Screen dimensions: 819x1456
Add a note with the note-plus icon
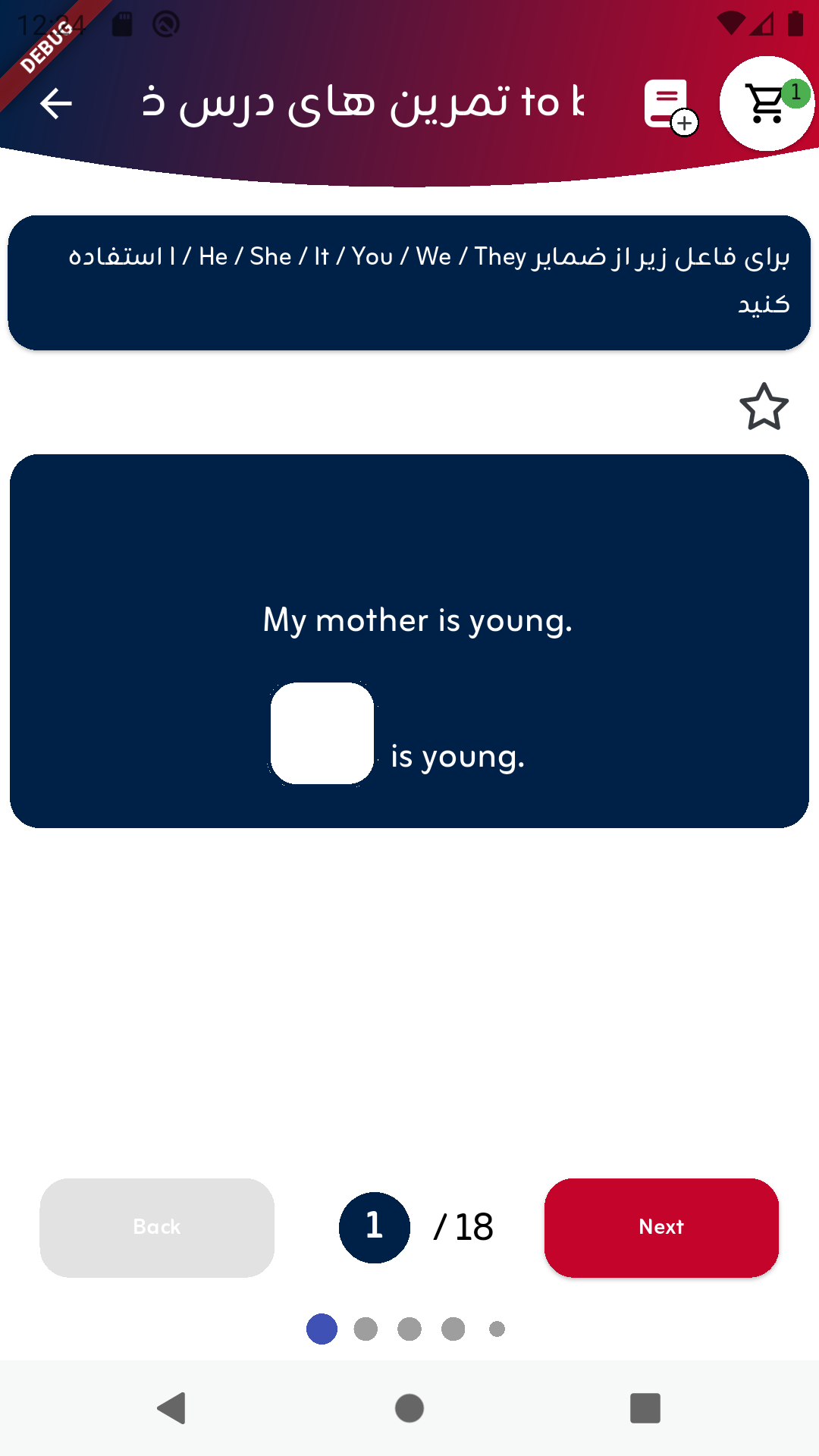(669, 105)
